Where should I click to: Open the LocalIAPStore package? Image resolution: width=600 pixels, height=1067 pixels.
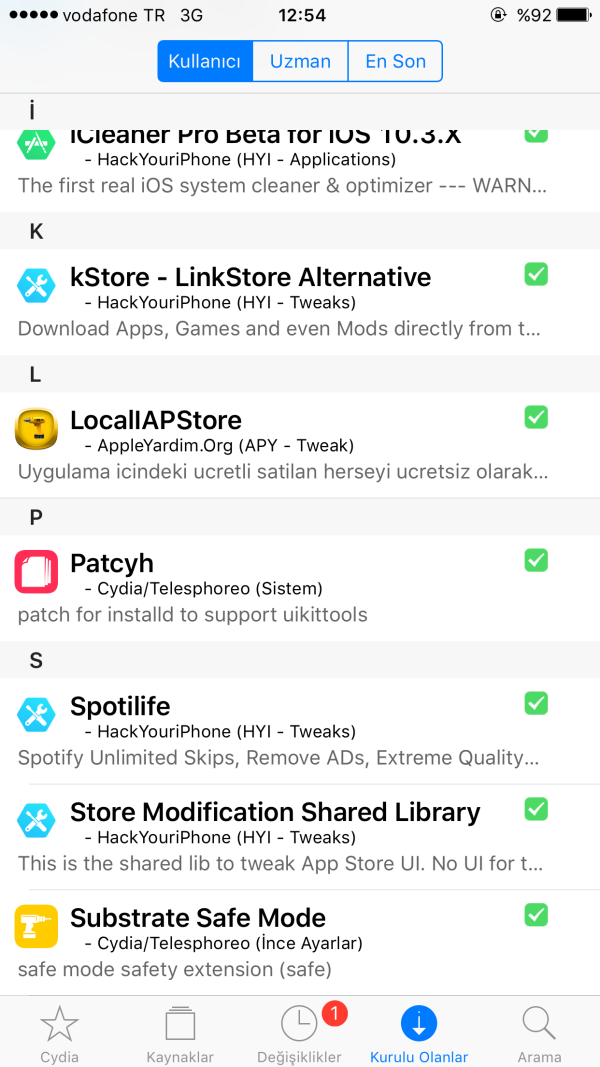coord(280,444)
